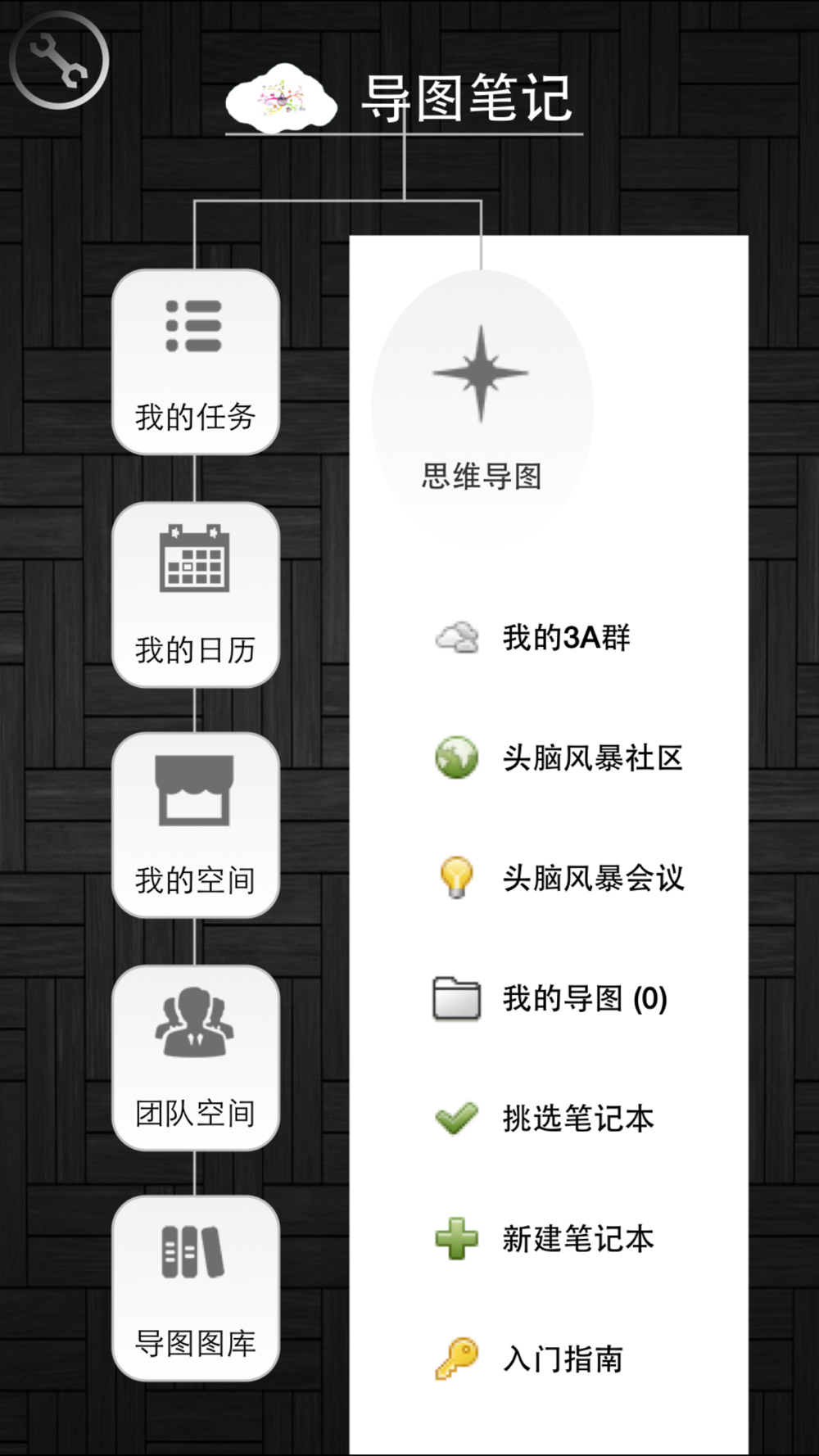
Task: Open 我的任务 tile
Action: click(x=196, y=362)
